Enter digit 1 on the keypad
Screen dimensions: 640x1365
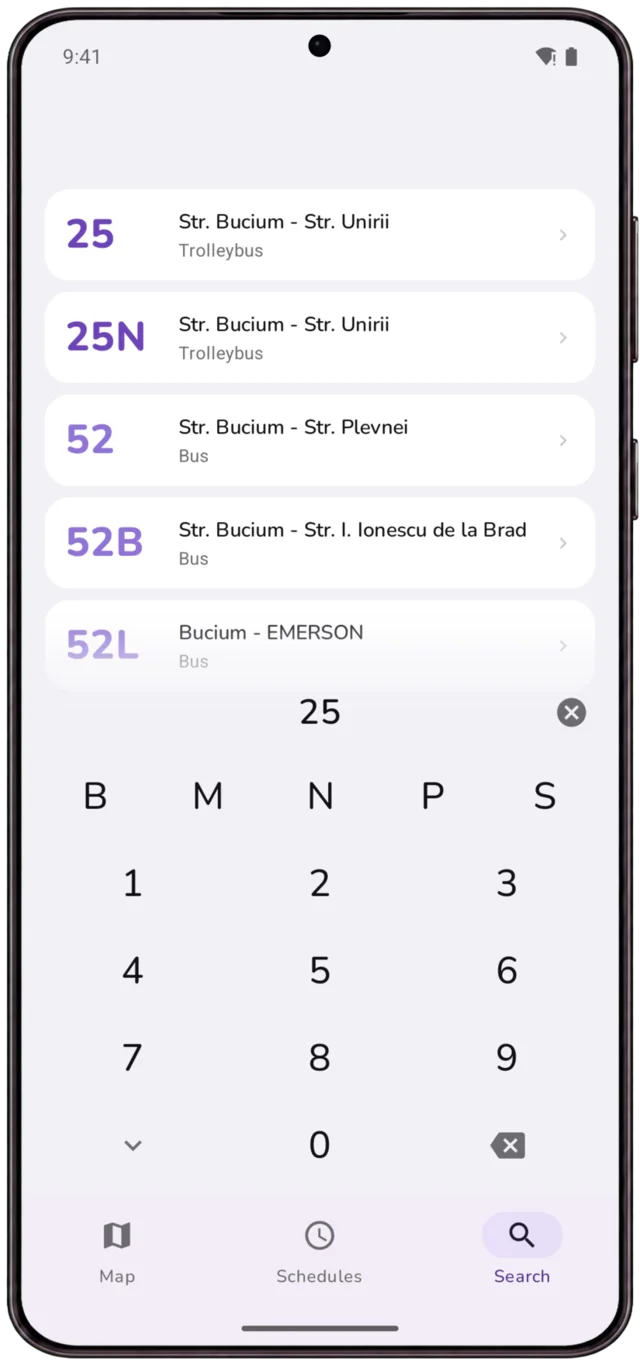click(x=133, y=884)
